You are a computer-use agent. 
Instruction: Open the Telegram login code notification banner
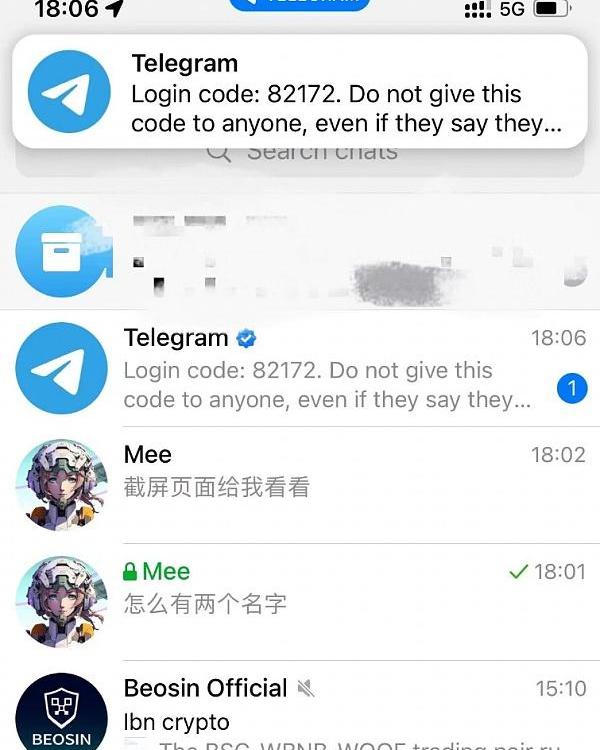(300, 93)
